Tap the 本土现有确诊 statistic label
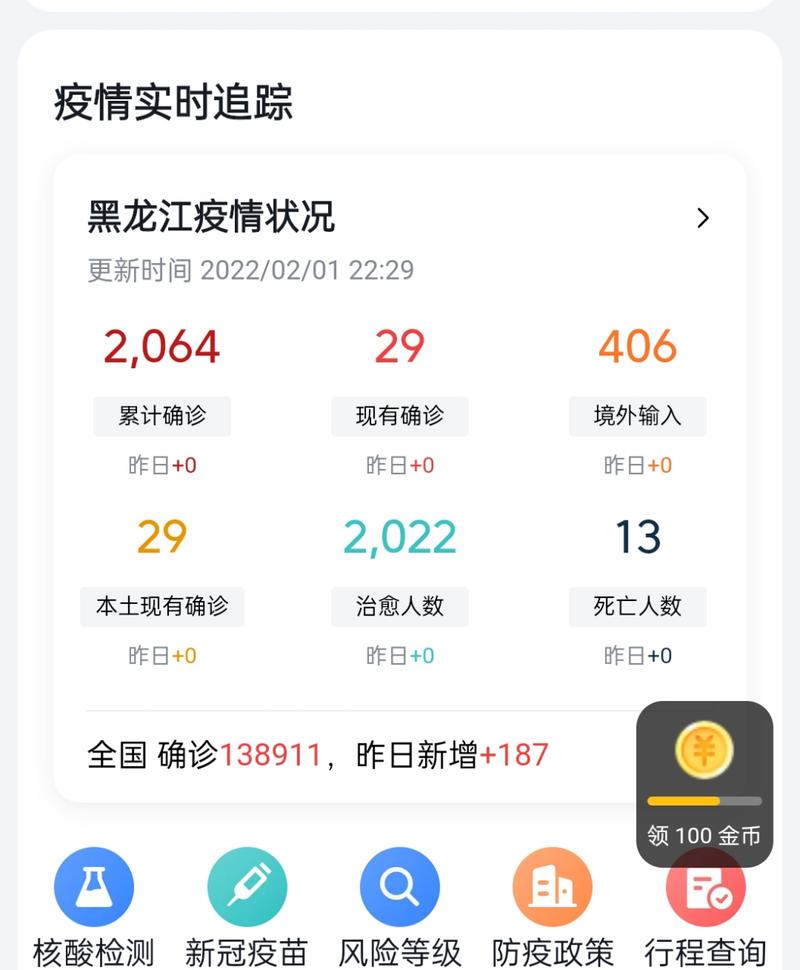The width and height of the screenshot is (800, 970). pyautogui.click(x=162, y=606)
